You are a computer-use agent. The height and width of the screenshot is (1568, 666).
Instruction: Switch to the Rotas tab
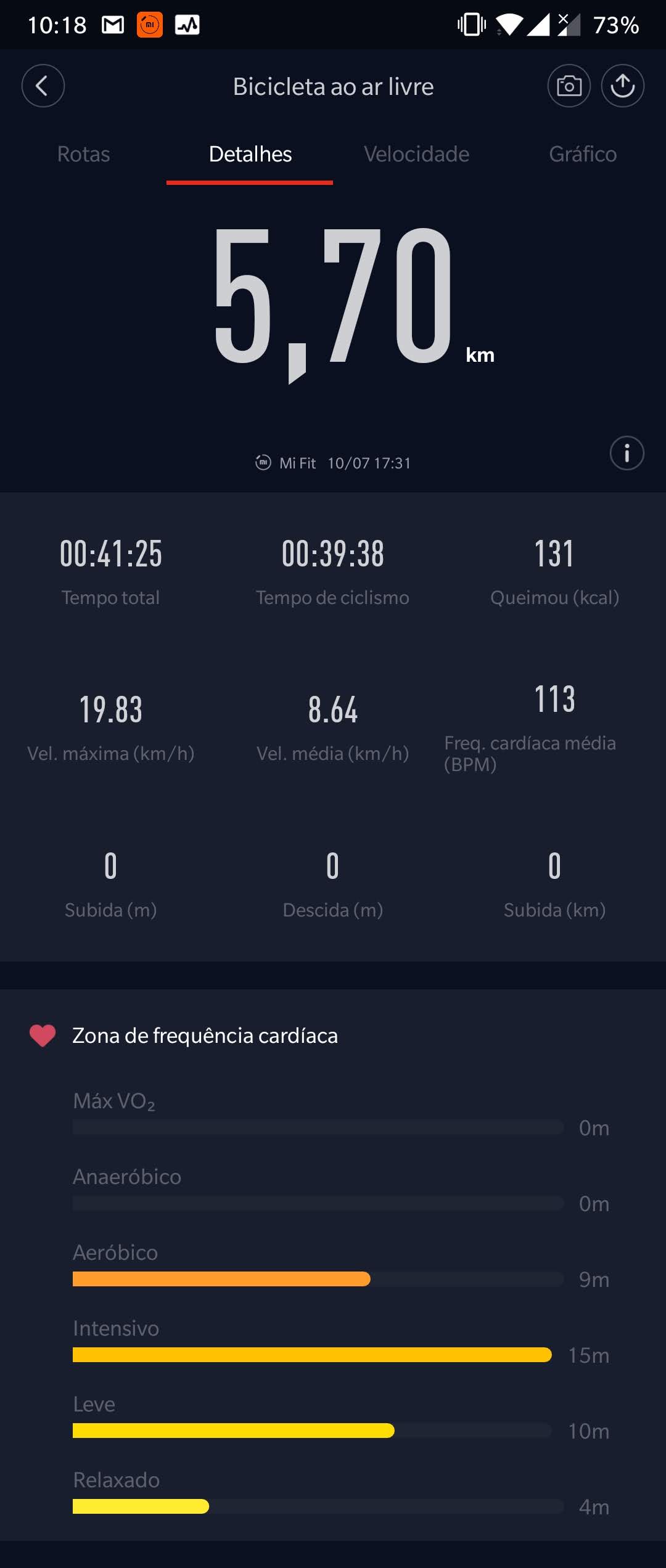83,154
